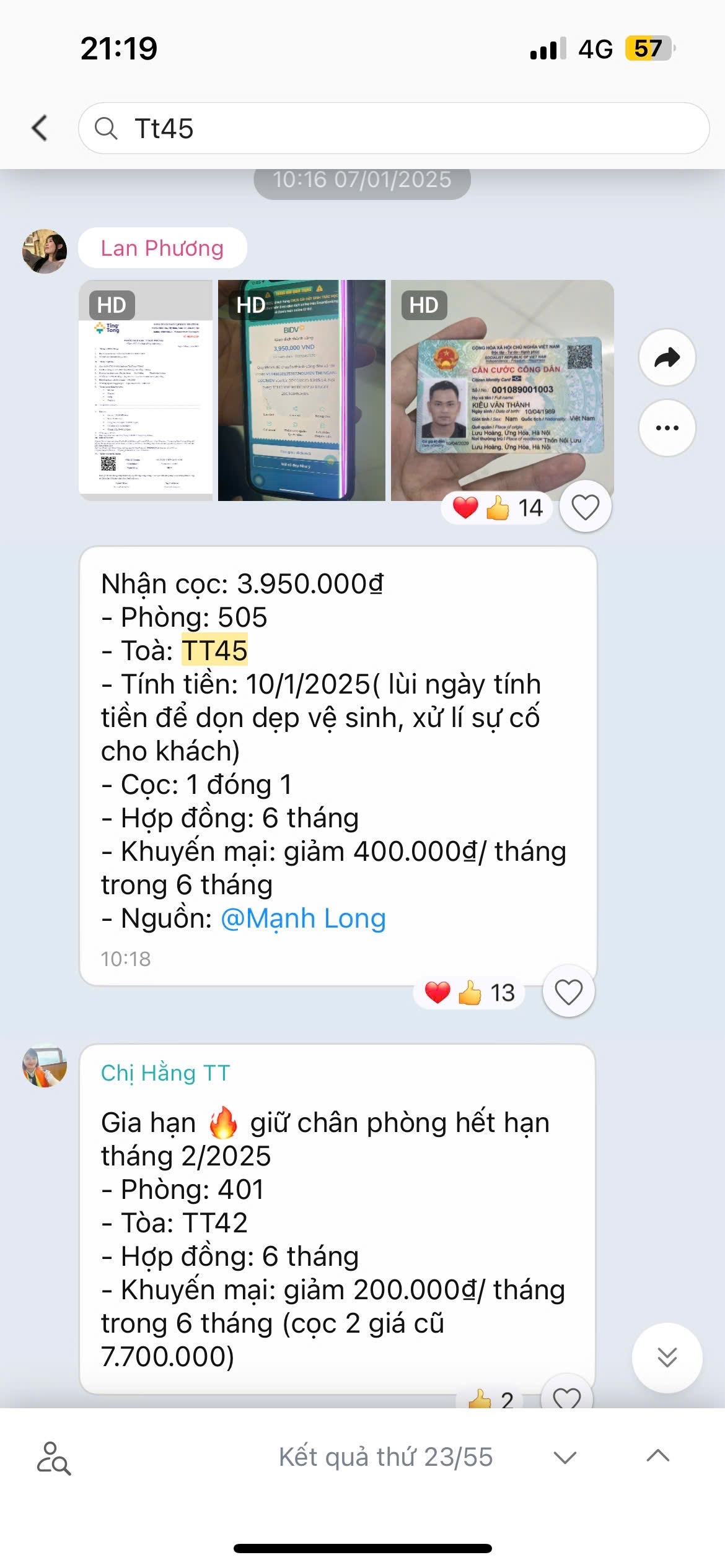Jump to the latest messages
The image size is (725, 1568).
point(667,1357)
